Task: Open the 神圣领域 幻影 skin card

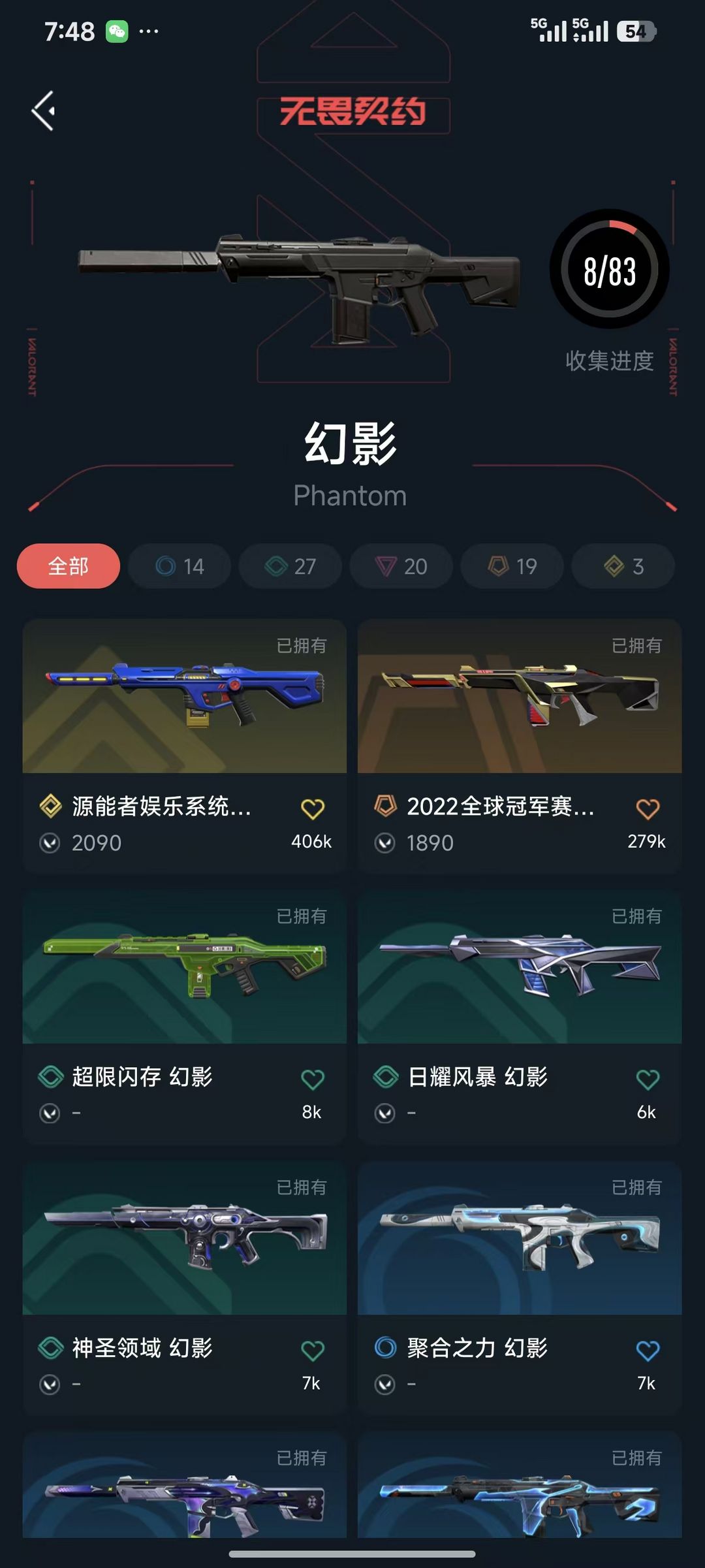Action: tap(185, 1287)
